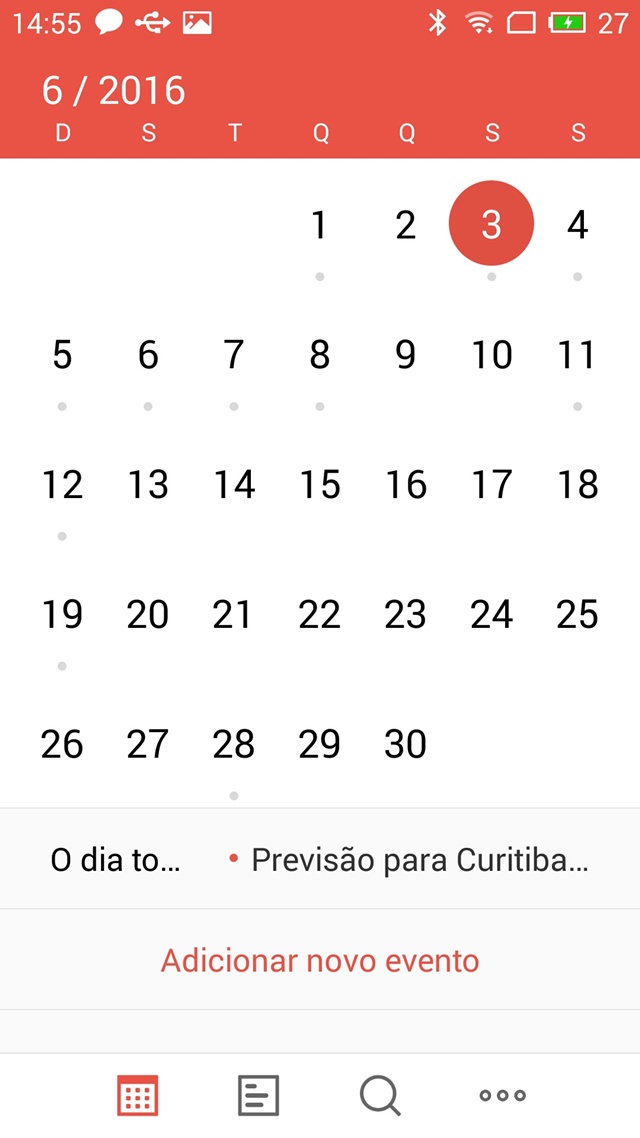The height and width of the screenshot is (1138, 640).
Task: Select day 1 of June
Action: [x=319, y=225]
